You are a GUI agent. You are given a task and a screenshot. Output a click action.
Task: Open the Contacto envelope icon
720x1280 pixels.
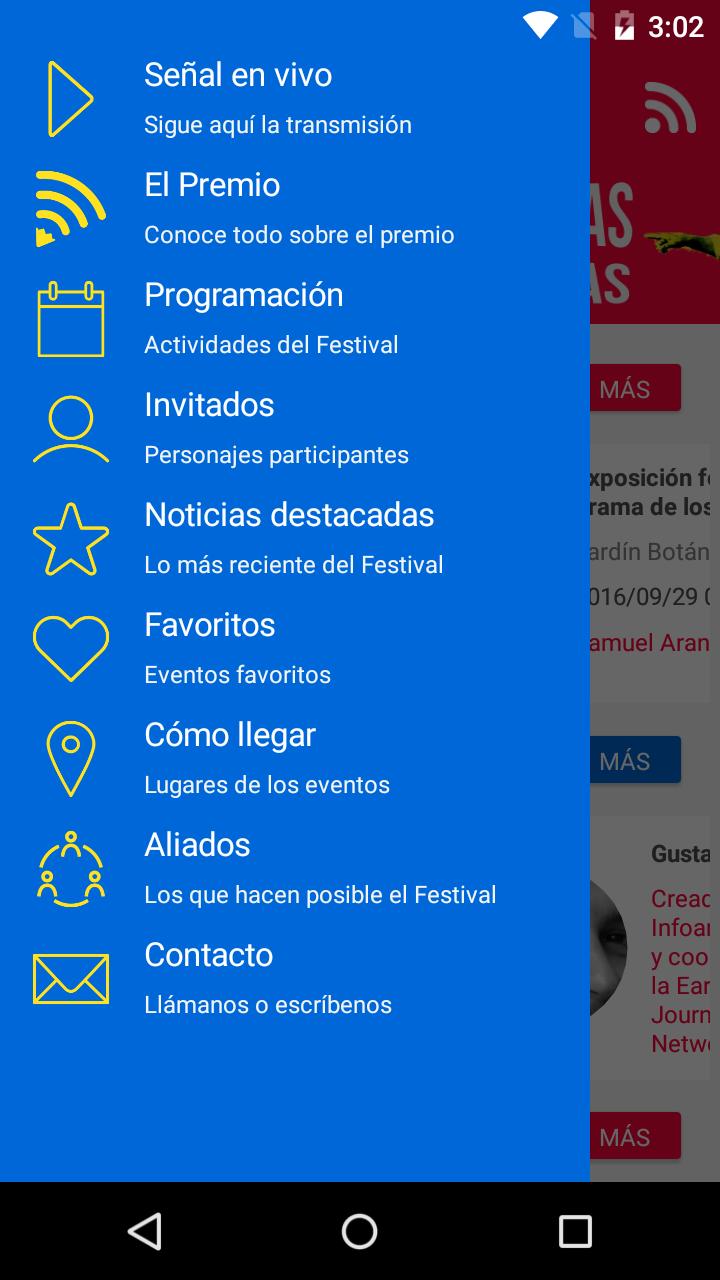[70, 978]
